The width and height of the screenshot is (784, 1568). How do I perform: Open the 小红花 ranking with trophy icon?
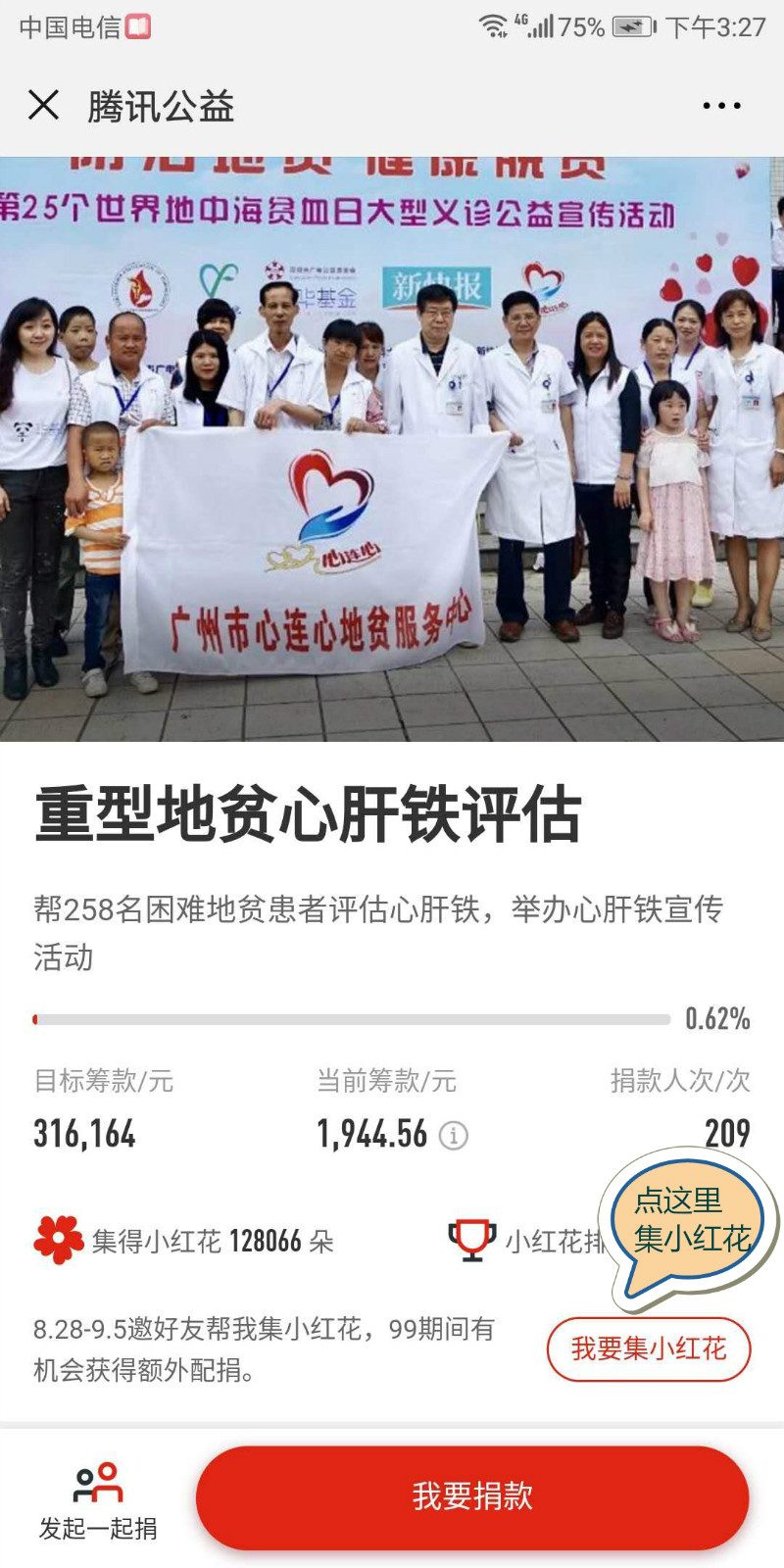pyautogui.click(x=527, y=1241)
